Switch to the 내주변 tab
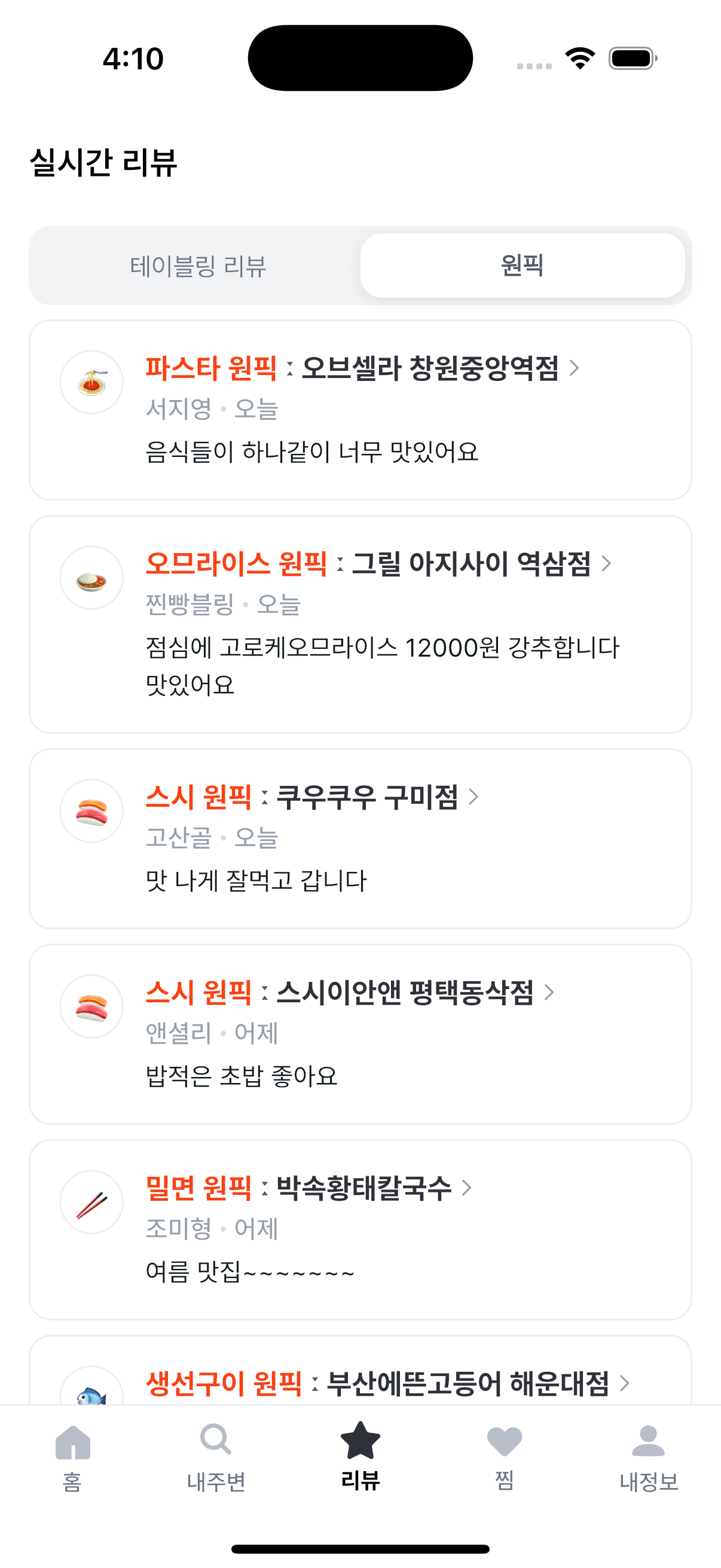 (216, 1458)
